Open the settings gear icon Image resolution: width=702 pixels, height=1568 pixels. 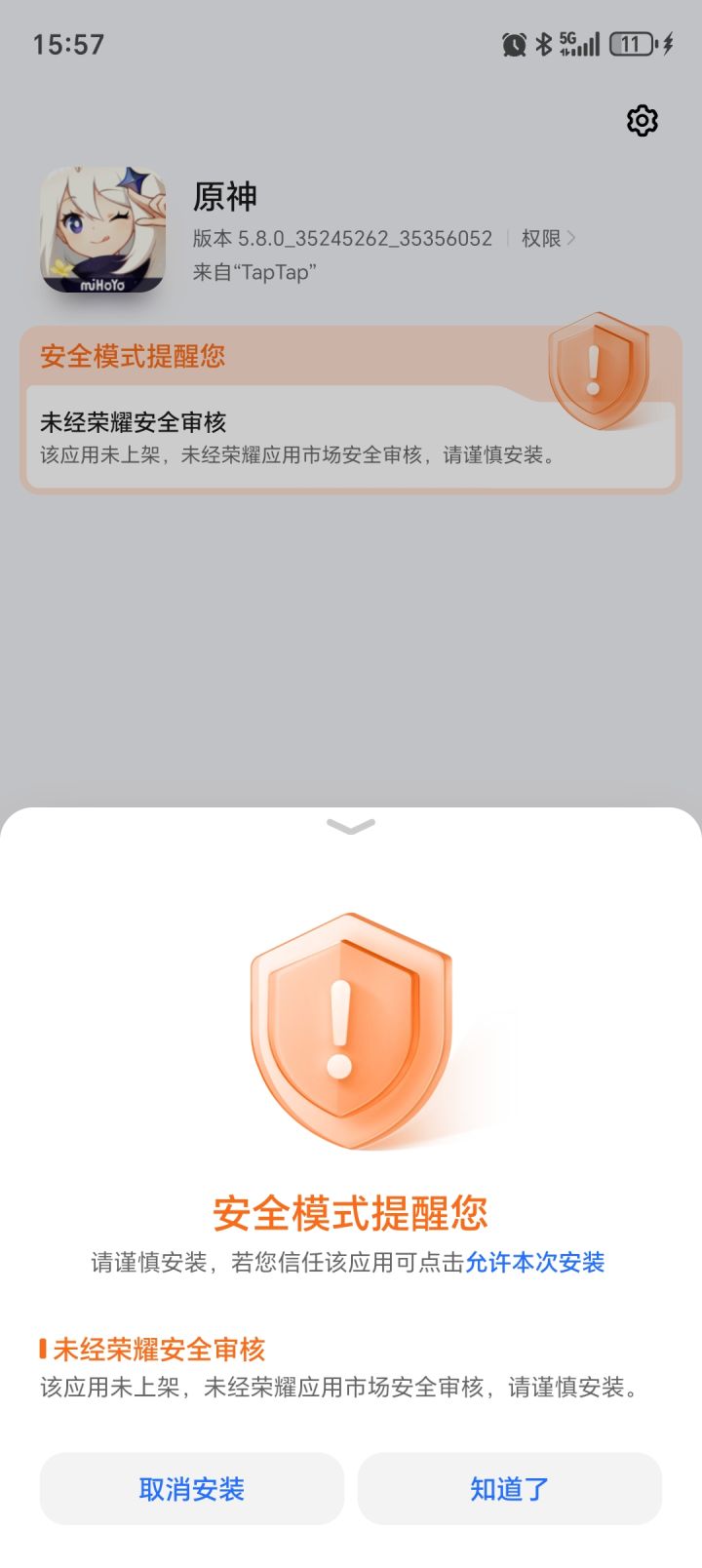click(x=642, y=120)
